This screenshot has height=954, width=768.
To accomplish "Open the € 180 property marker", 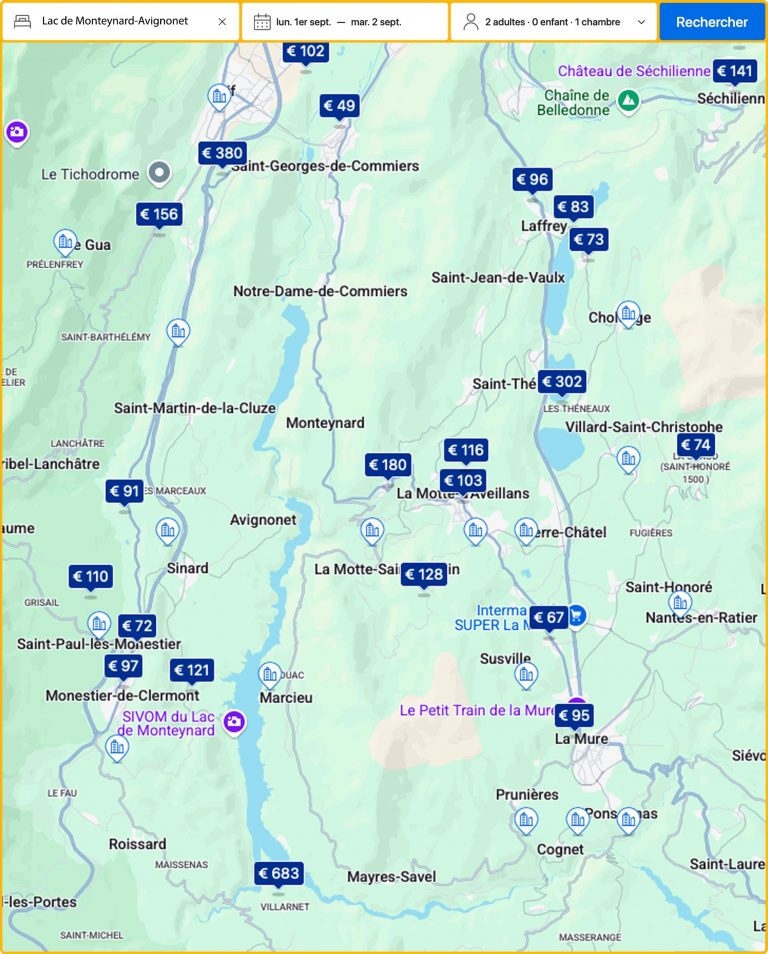I will point(388,464).
